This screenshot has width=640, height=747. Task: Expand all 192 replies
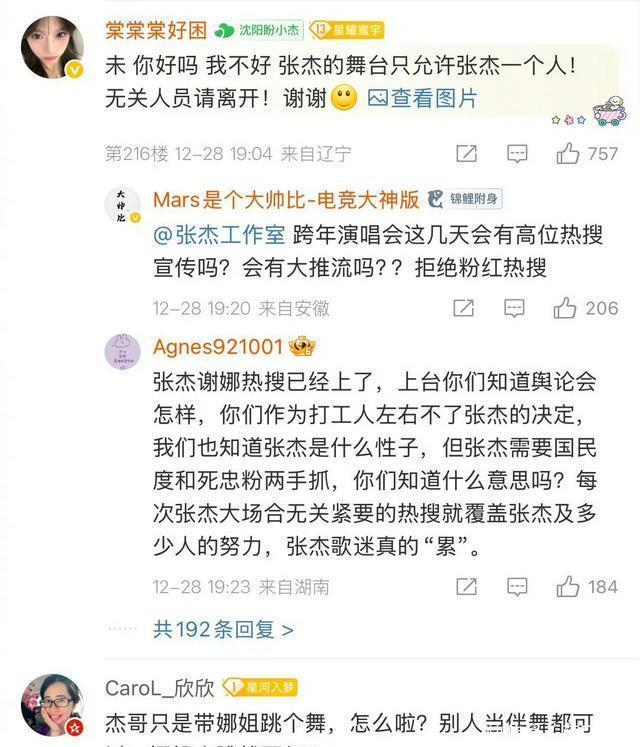223,629
